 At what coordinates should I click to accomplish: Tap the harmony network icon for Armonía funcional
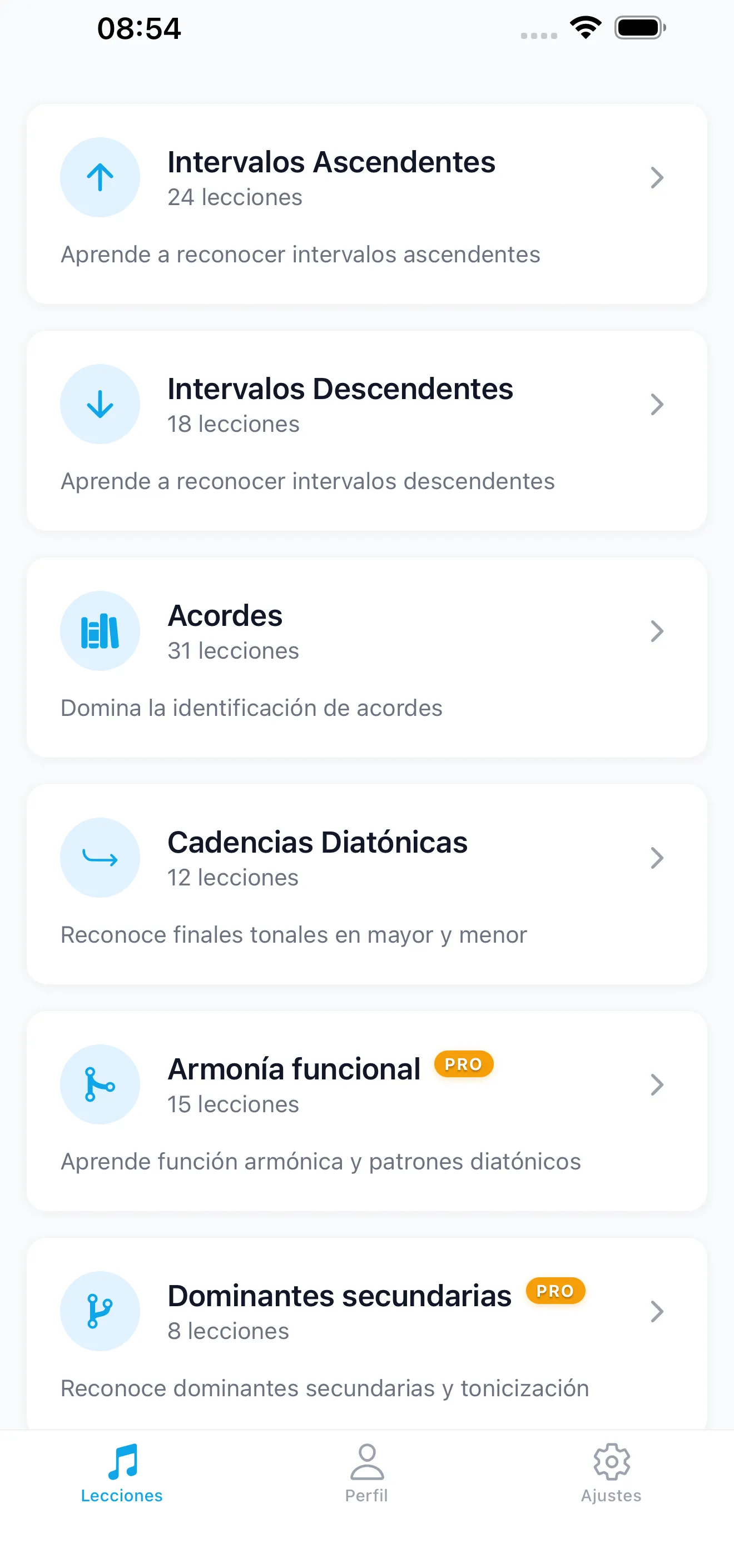(x=101, y=1084)
